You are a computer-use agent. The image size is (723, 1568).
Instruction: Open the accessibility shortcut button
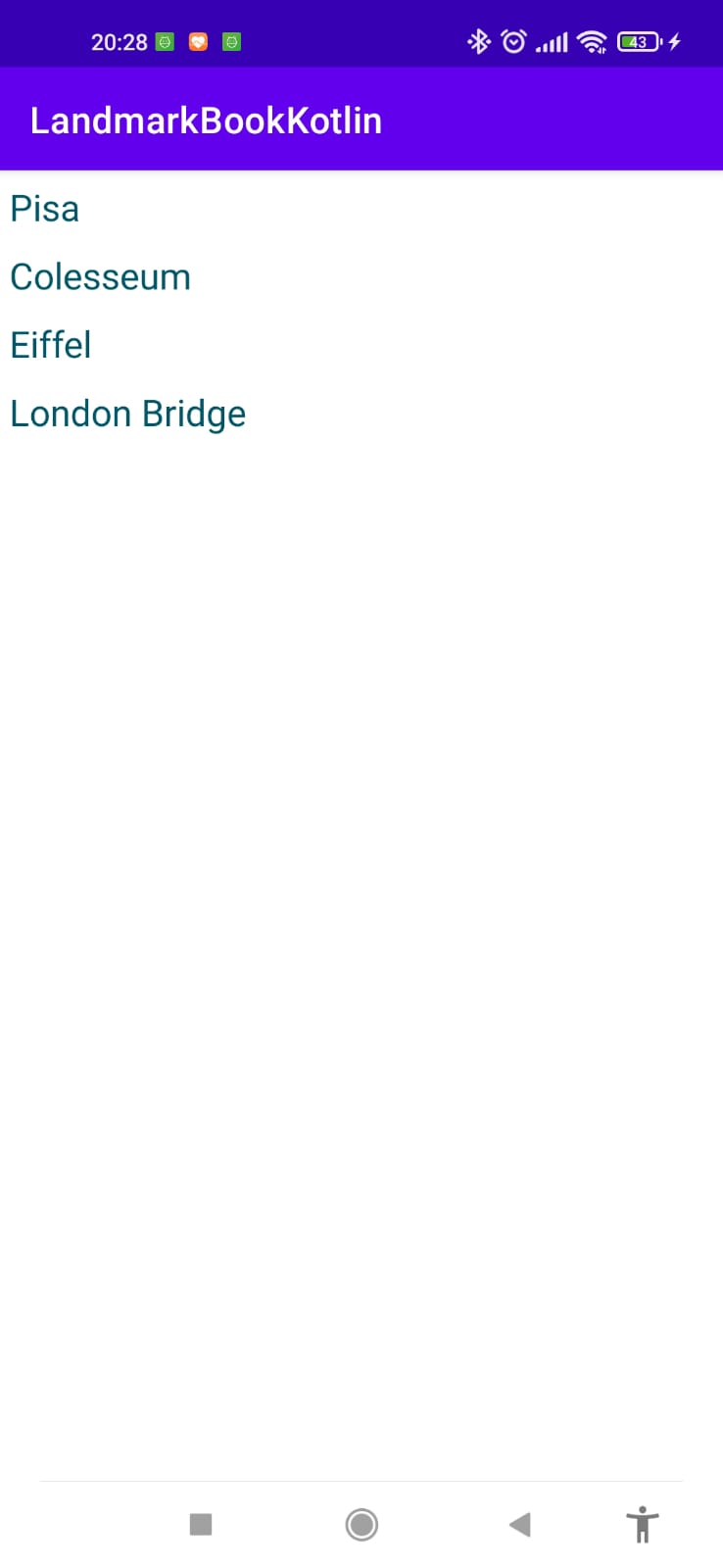tap(643, 1524)
